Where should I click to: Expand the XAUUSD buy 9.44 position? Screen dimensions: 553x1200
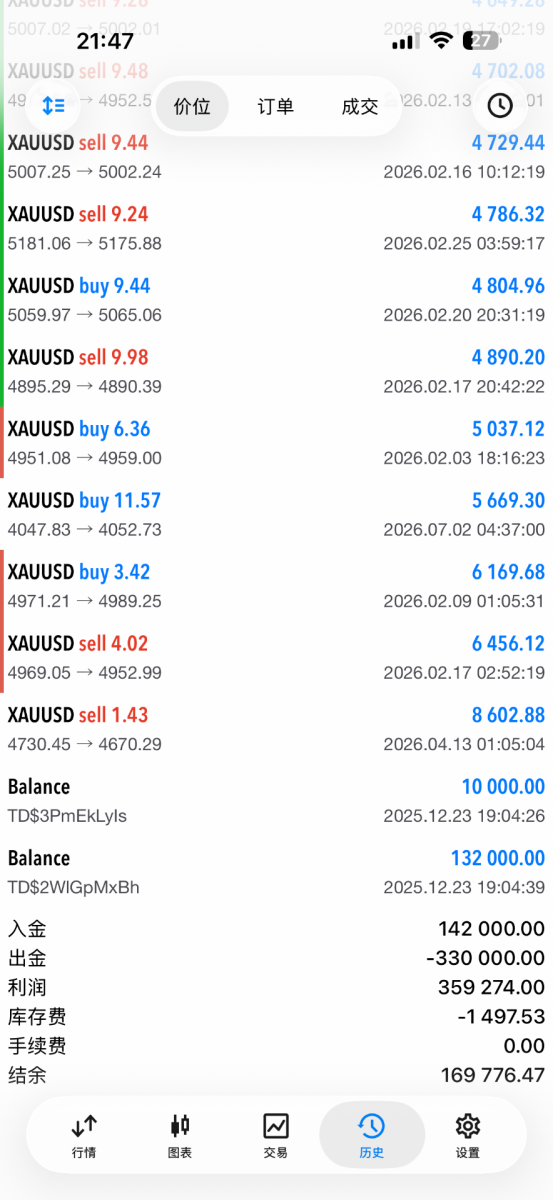(276, 300)
